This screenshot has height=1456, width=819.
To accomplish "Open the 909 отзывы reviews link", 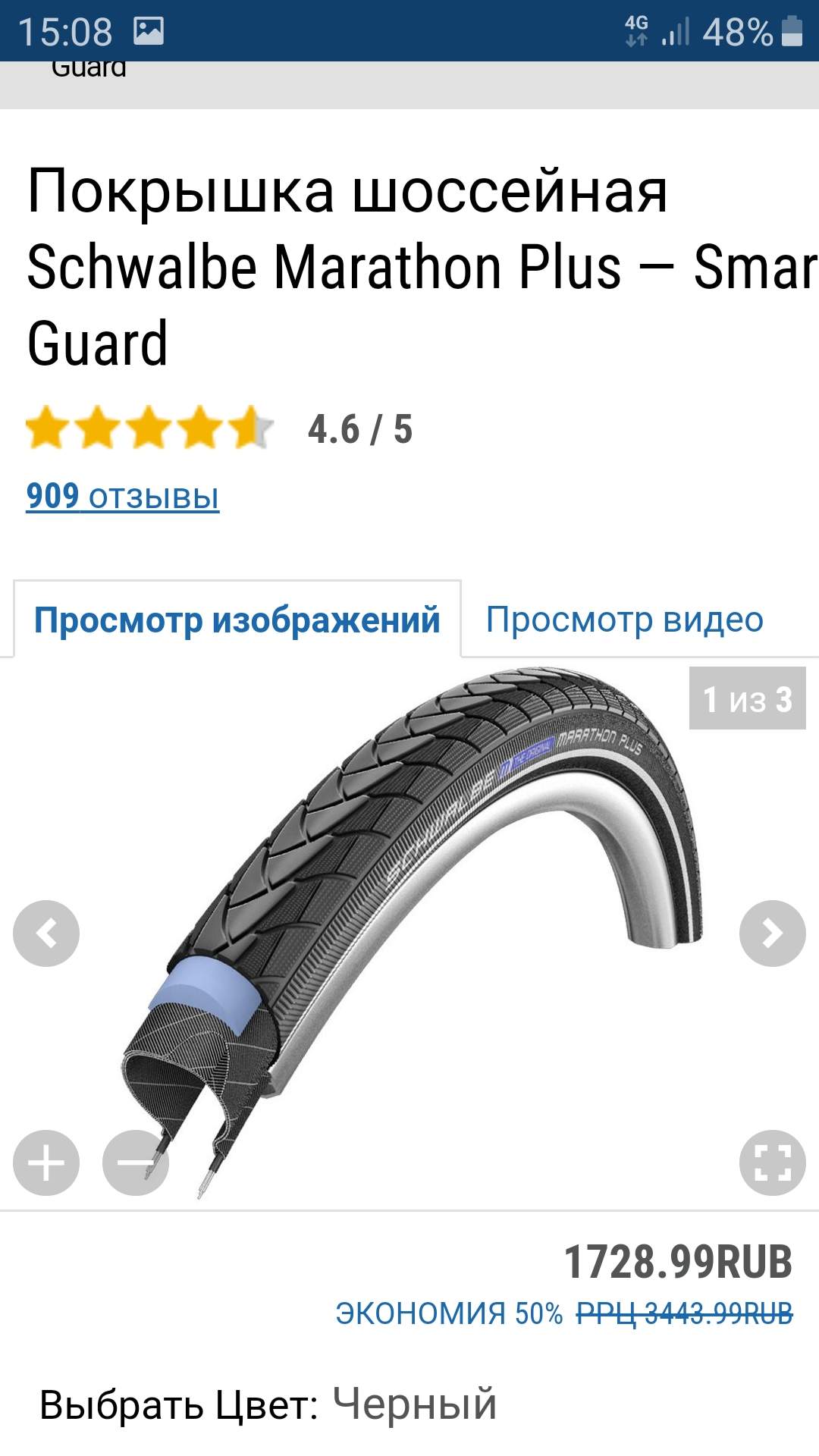I will coord(123,497).
